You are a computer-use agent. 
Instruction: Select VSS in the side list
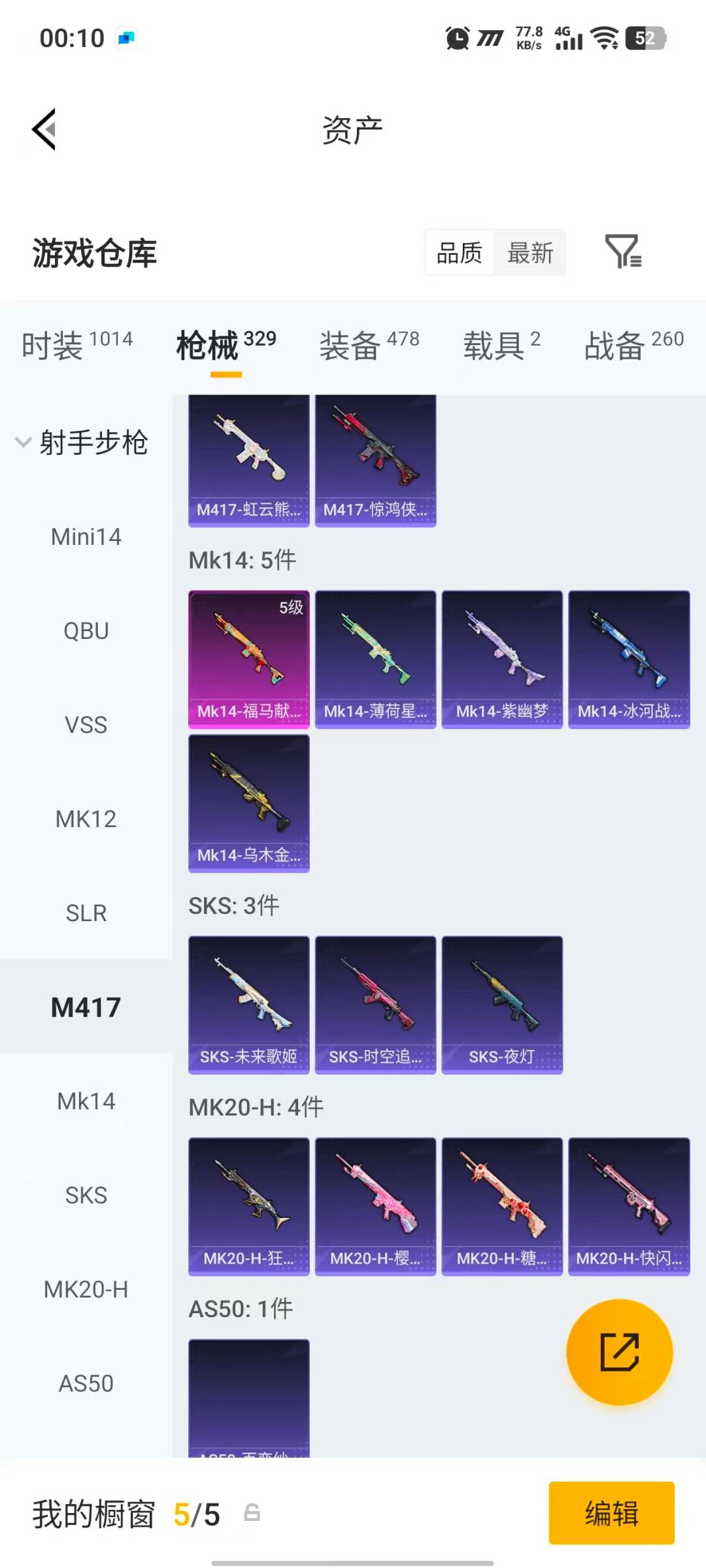pyautogui.click(x=86, y=725)
